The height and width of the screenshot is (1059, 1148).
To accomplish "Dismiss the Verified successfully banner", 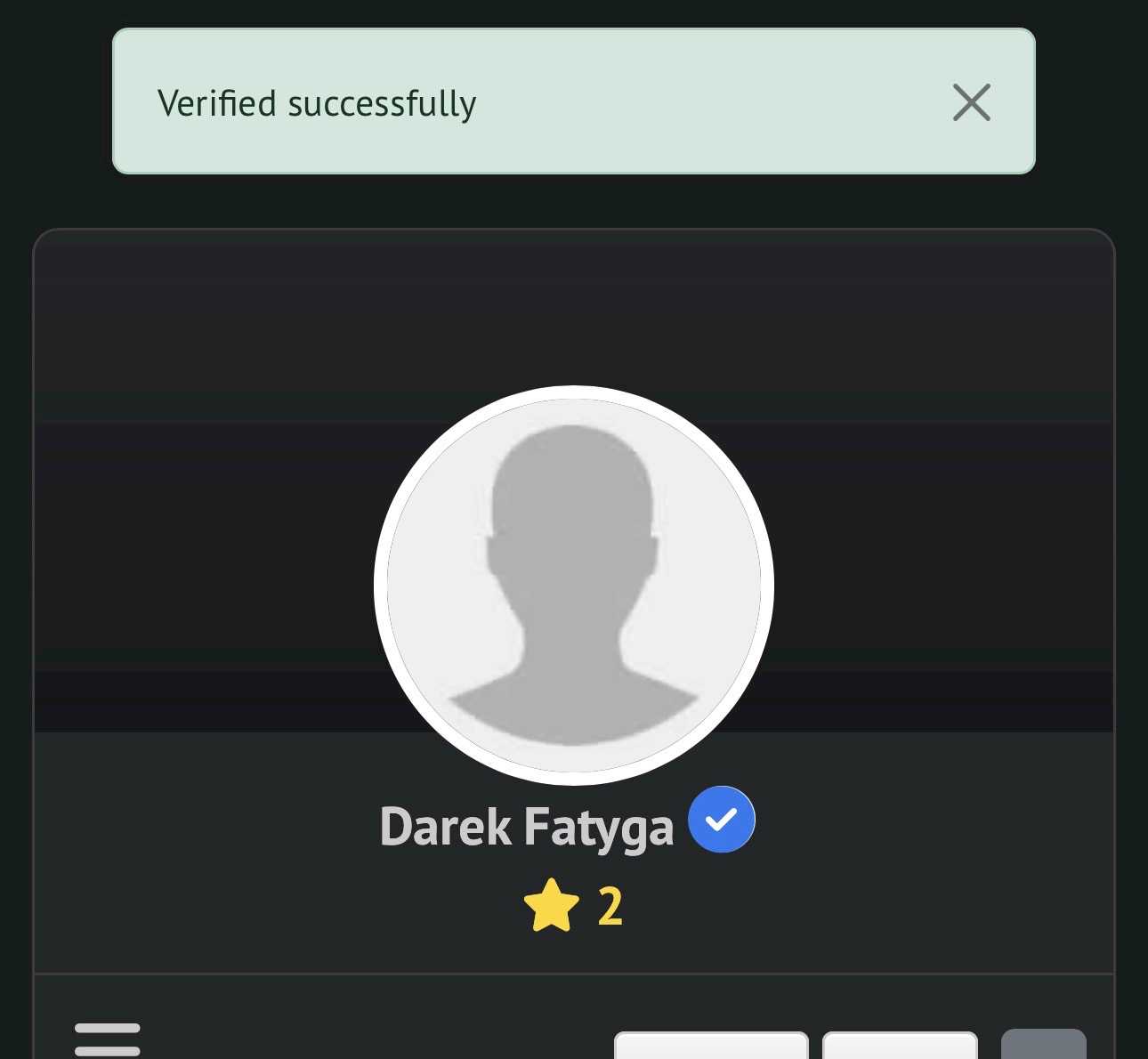I will pos(971,102).
